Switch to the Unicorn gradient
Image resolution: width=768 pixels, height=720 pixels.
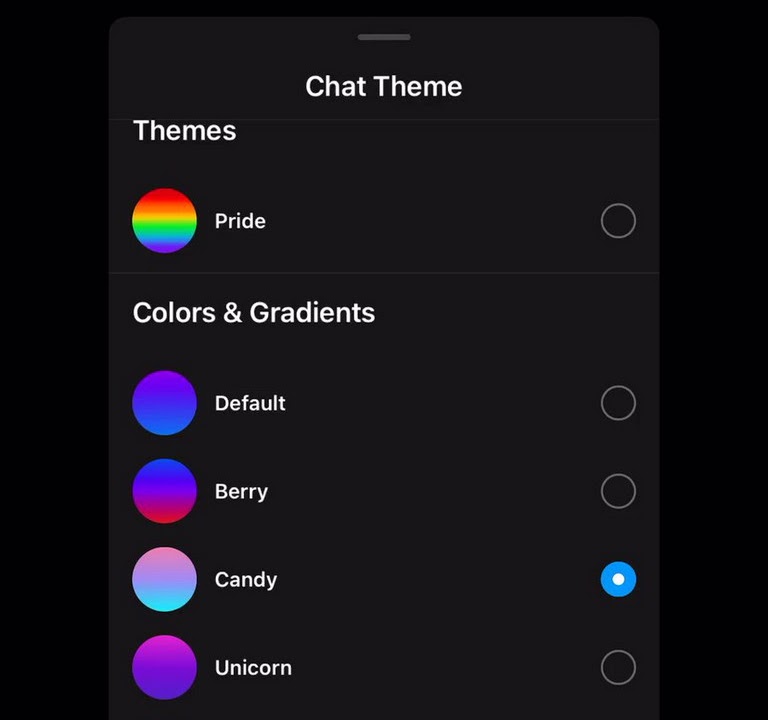click(x=618, y=667)
